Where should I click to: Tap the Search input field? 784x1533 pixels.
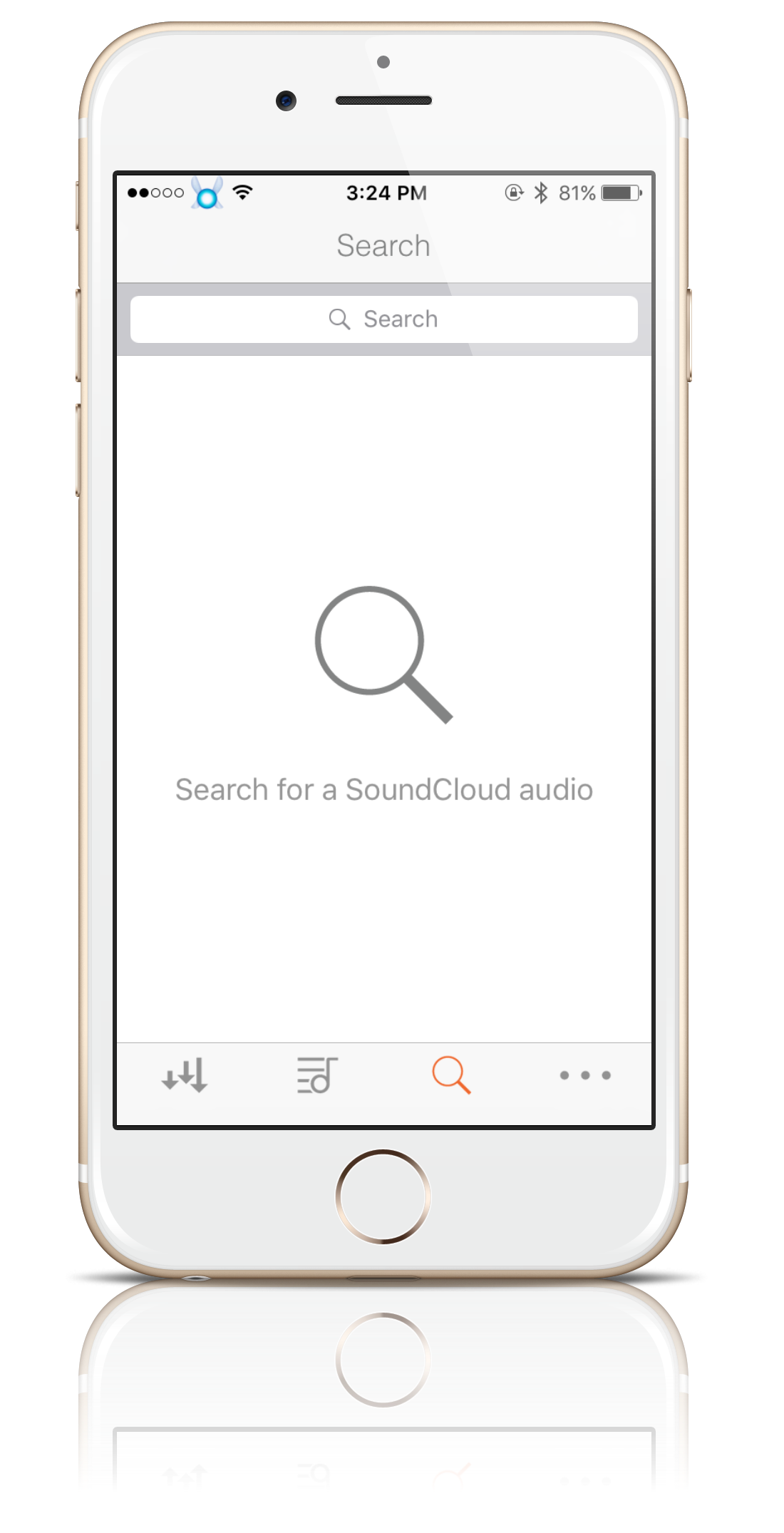pos(383,319)
